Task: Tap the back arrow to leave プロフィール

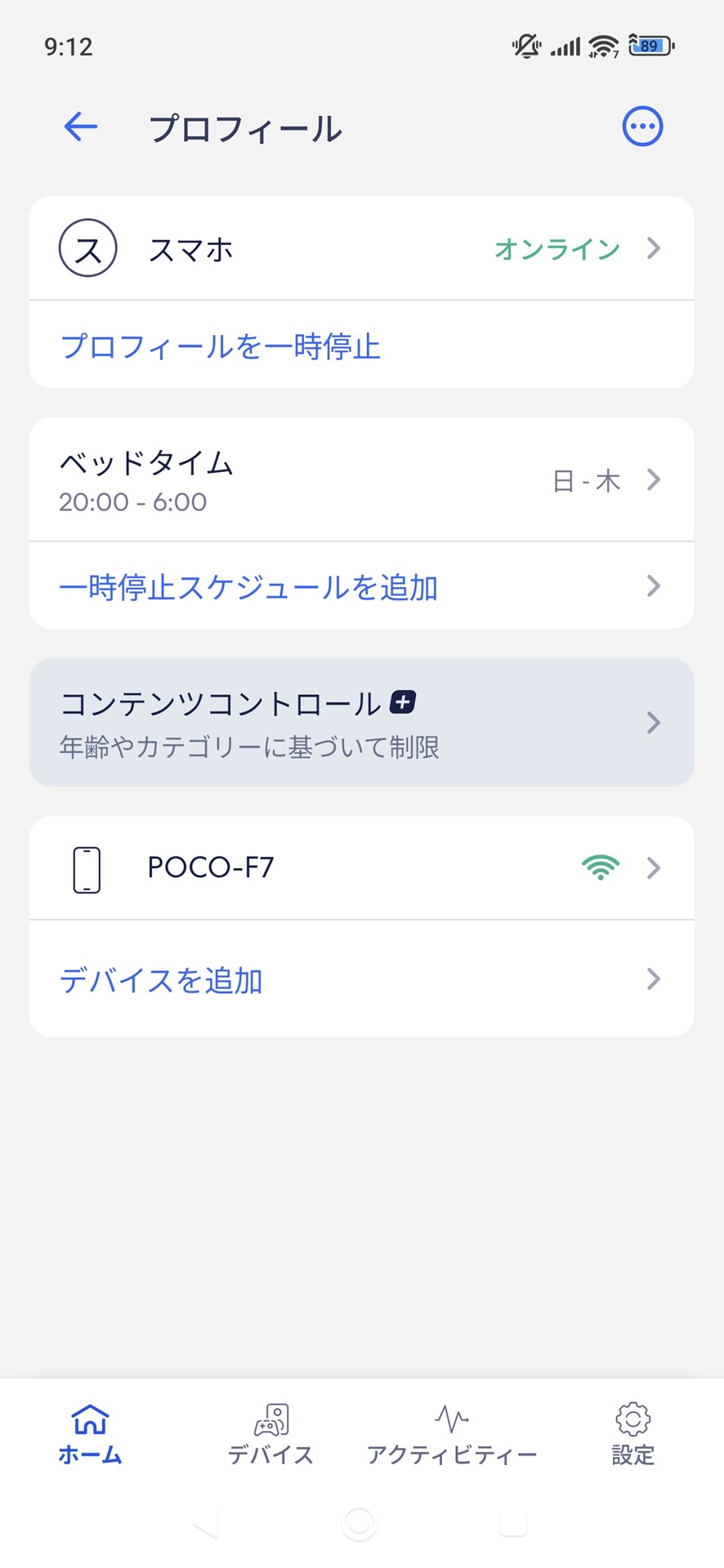Action: coord(79,127)
